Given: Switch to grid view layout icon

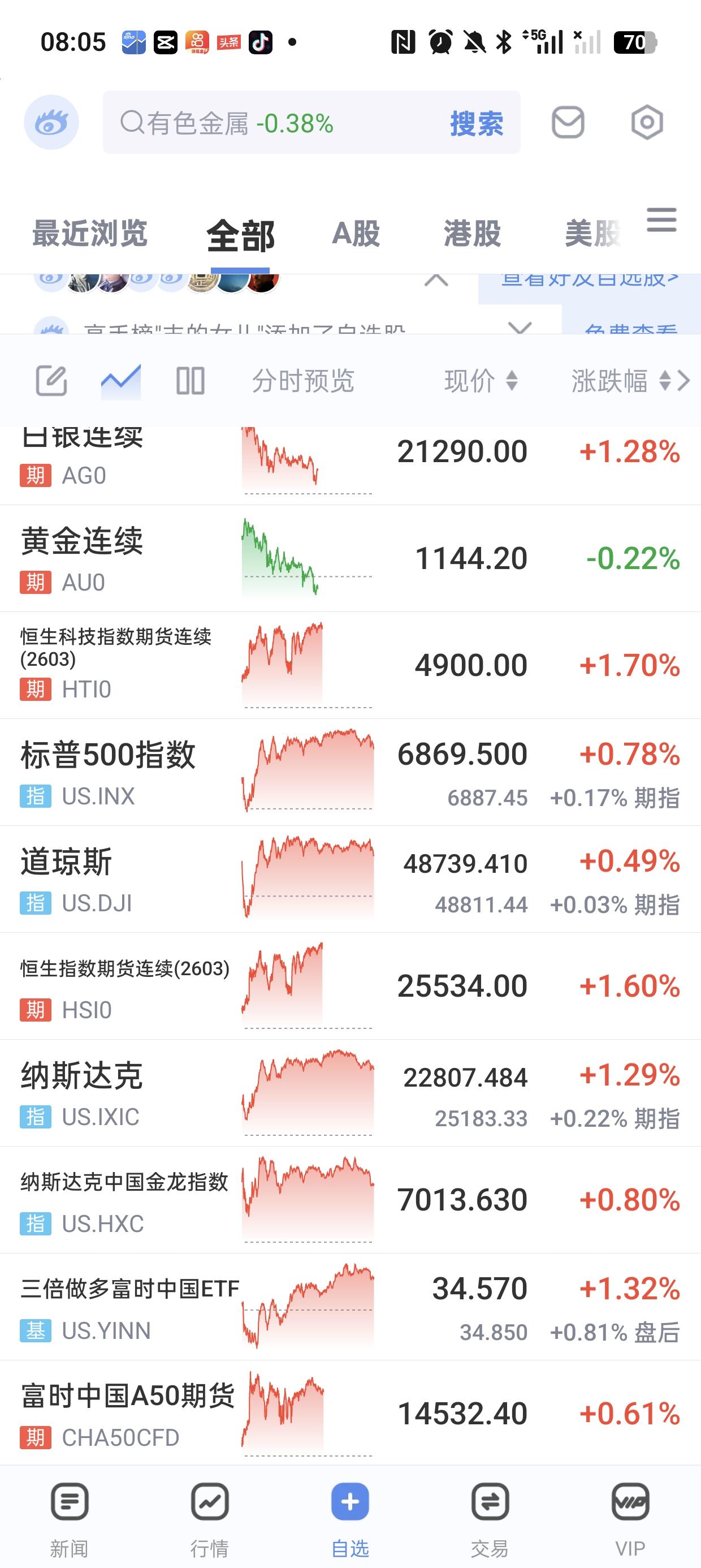Looking at the screenshot, I should pos(190,381).
